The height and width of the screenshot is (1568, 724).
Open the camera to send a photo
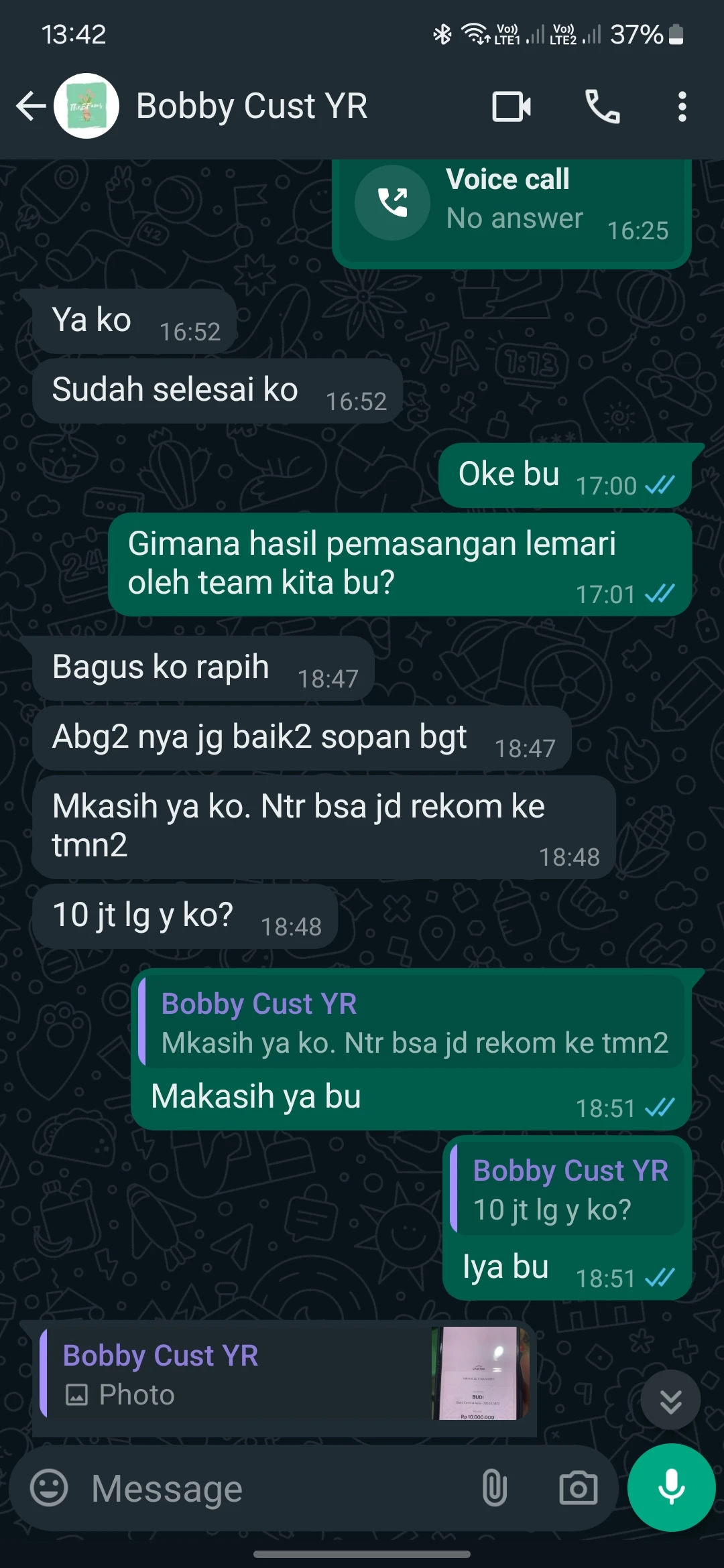pyautogui.click(x=578, y=1488)
